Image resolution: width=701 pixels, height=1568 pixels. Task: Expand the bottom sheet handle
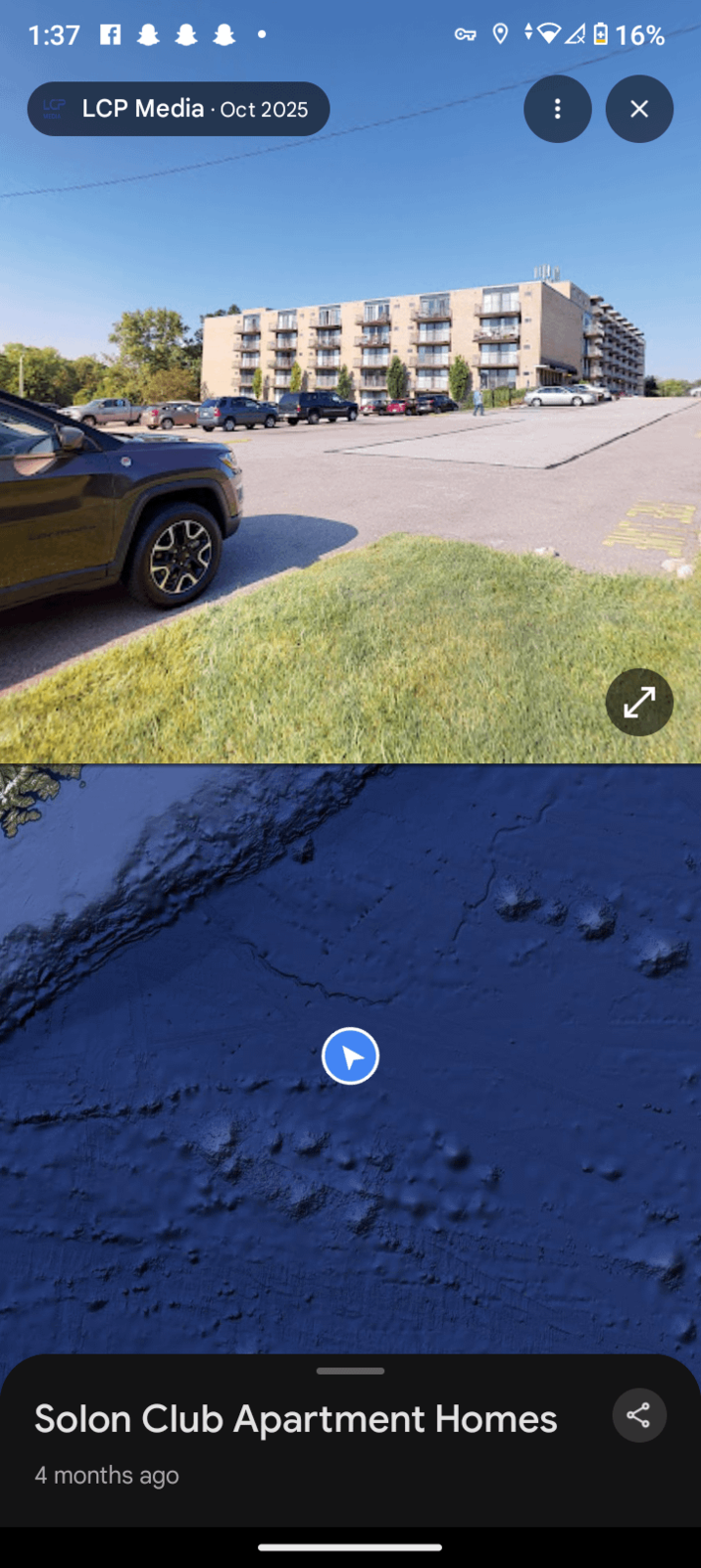(x=350, y=1371)
